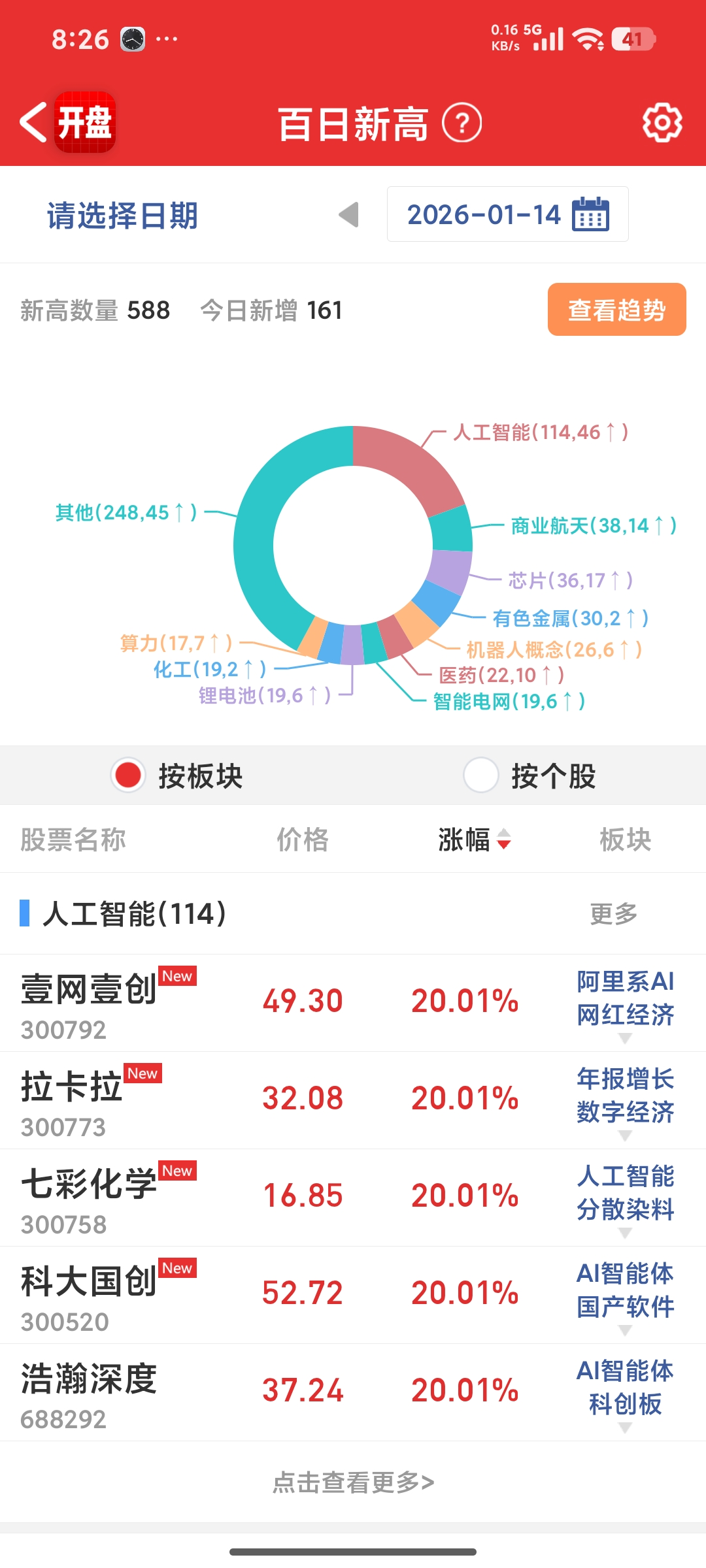Open the stock 壹网壹创 300792
The height and width of the screenshot is (1568, 706).
(x=109, y=1004)
